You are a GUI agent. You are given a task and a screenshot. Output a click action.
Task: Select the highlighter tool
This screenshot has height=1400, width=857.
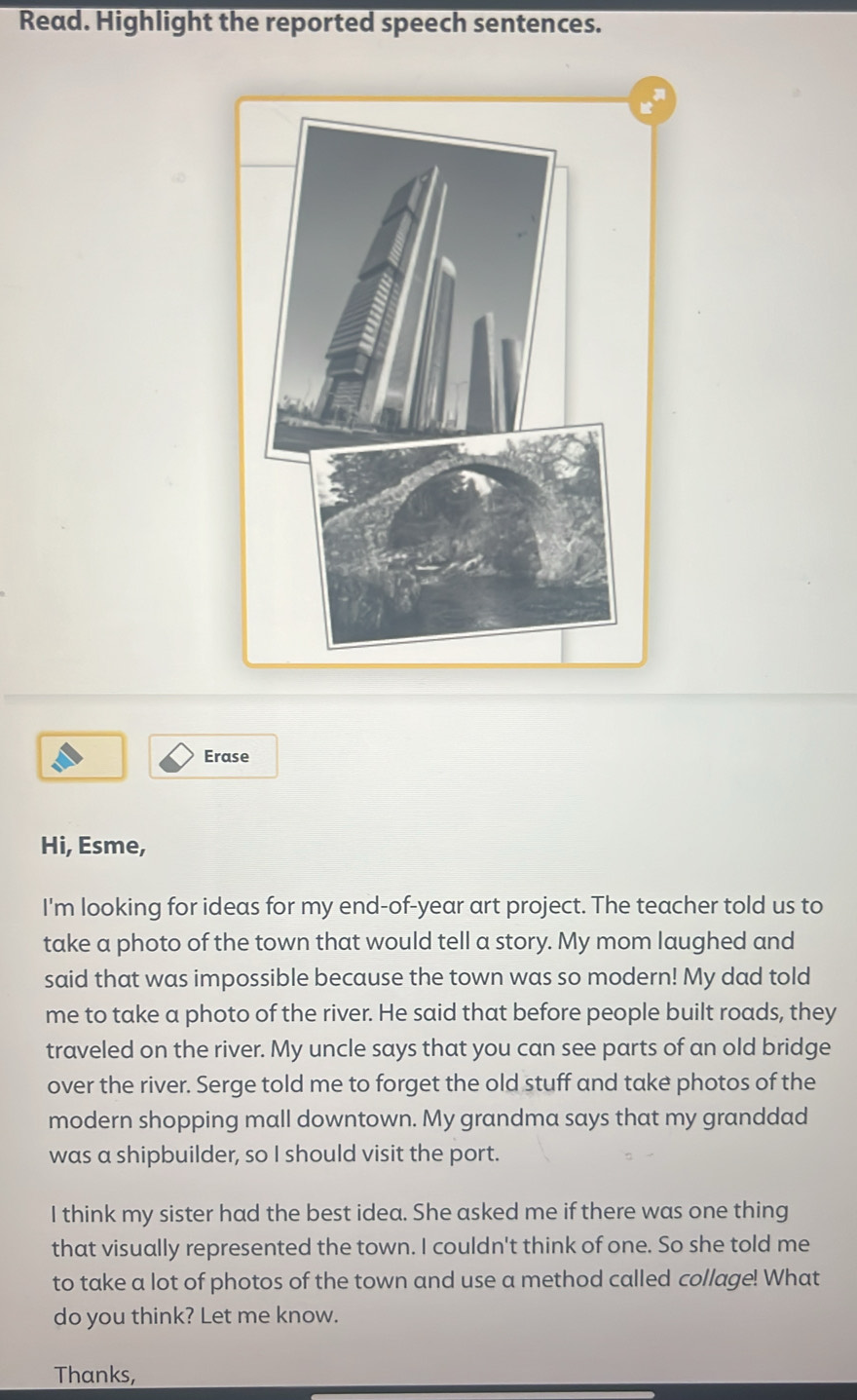click(82, 756)
